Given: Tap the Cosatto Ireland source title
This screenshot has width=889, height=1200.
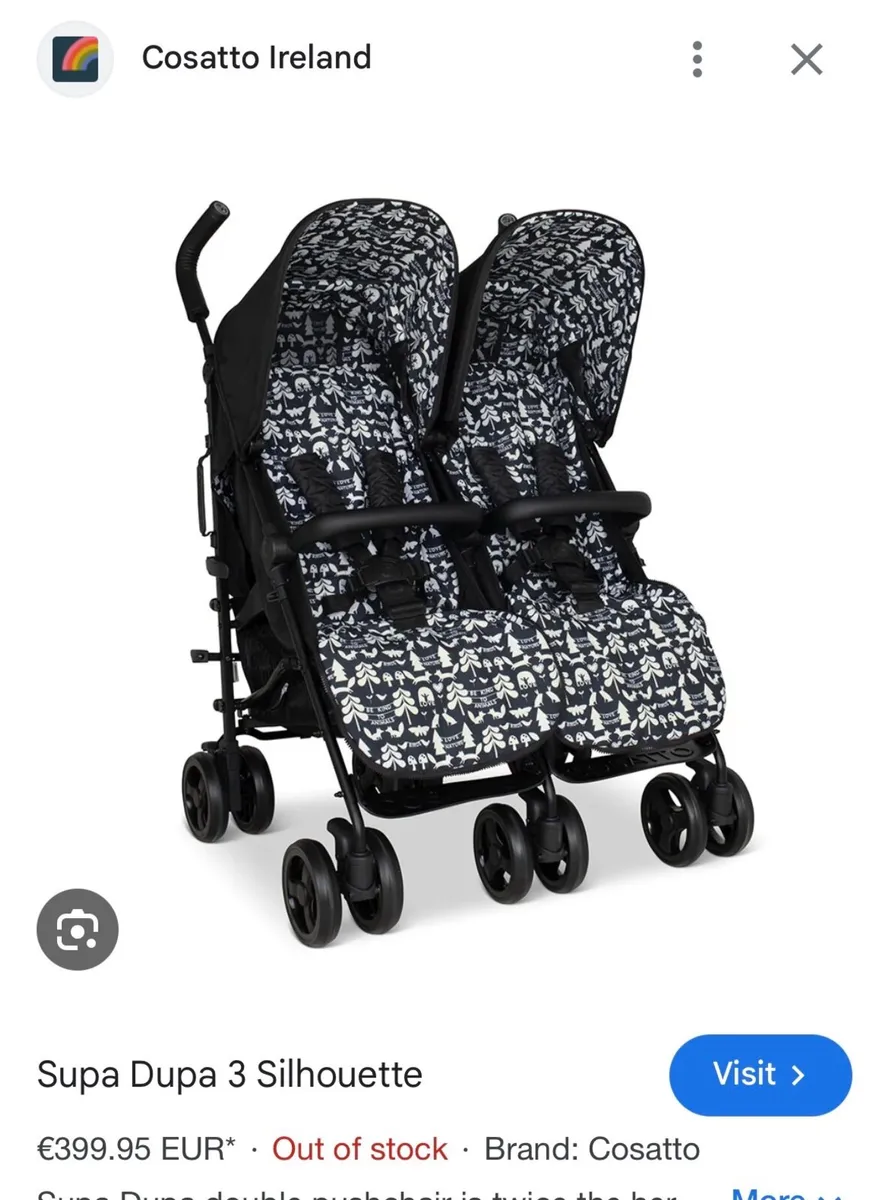Looking at the screenshot, I should [257, 58].
